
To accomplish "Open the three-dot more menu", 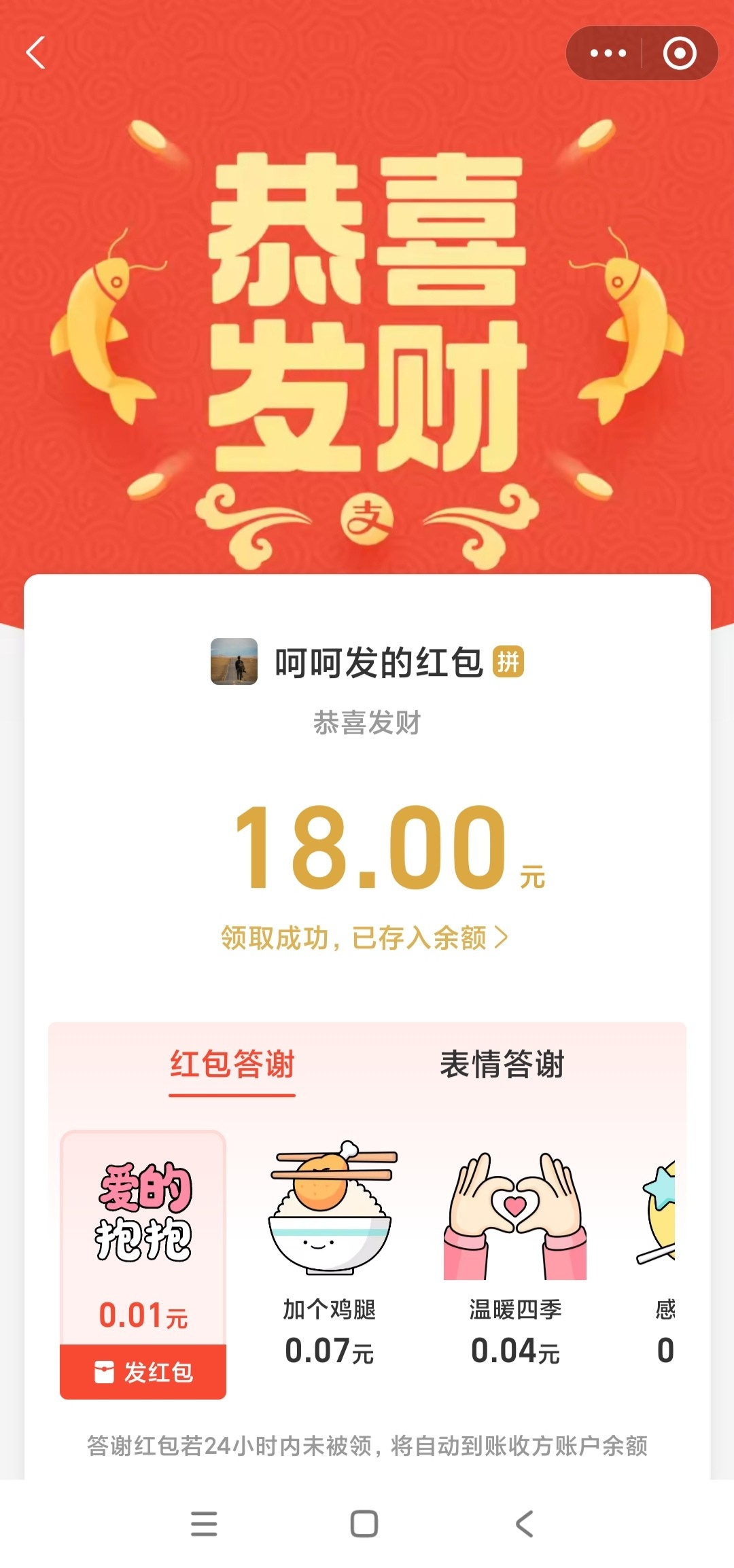I will coord(608,53).
